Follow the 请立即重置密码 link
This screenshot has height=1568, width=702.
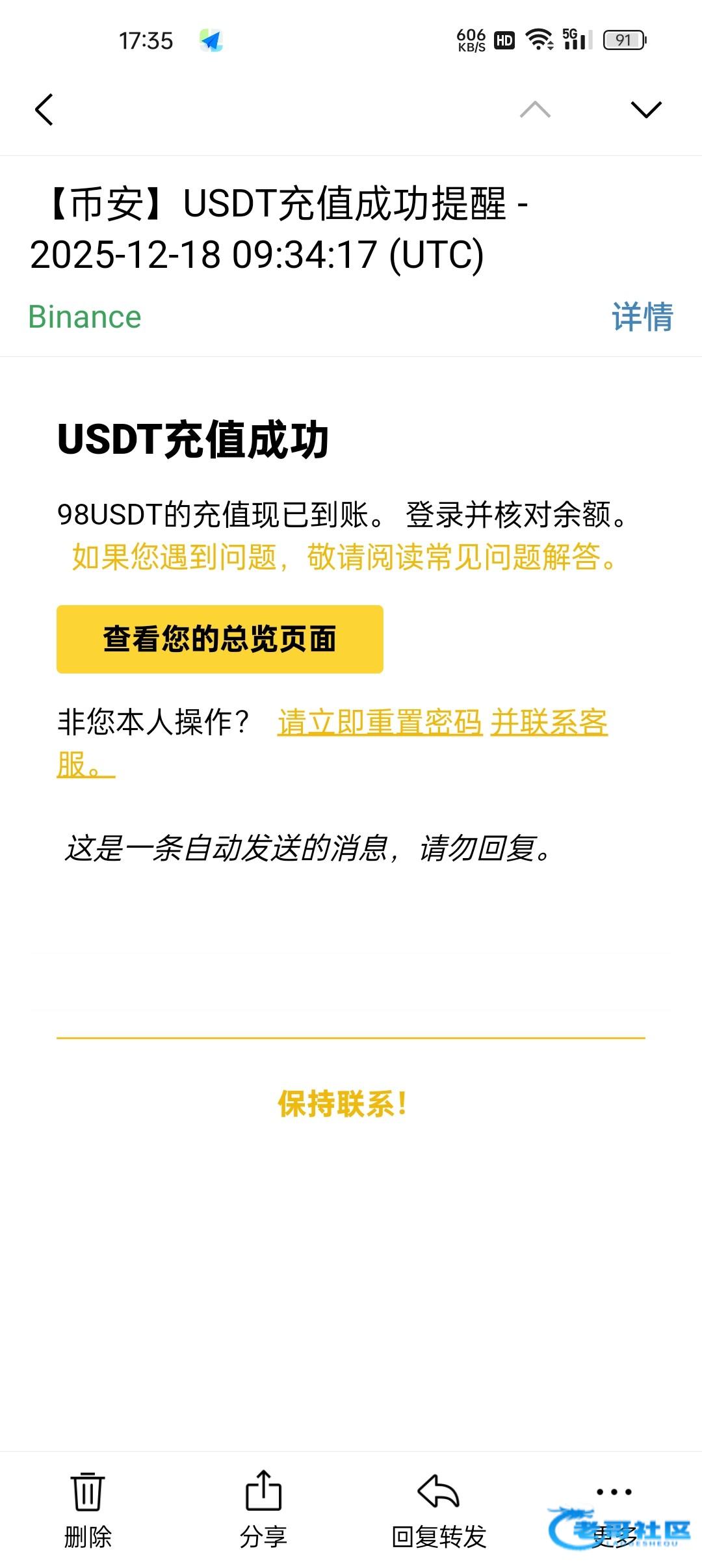tap(380, 722)
